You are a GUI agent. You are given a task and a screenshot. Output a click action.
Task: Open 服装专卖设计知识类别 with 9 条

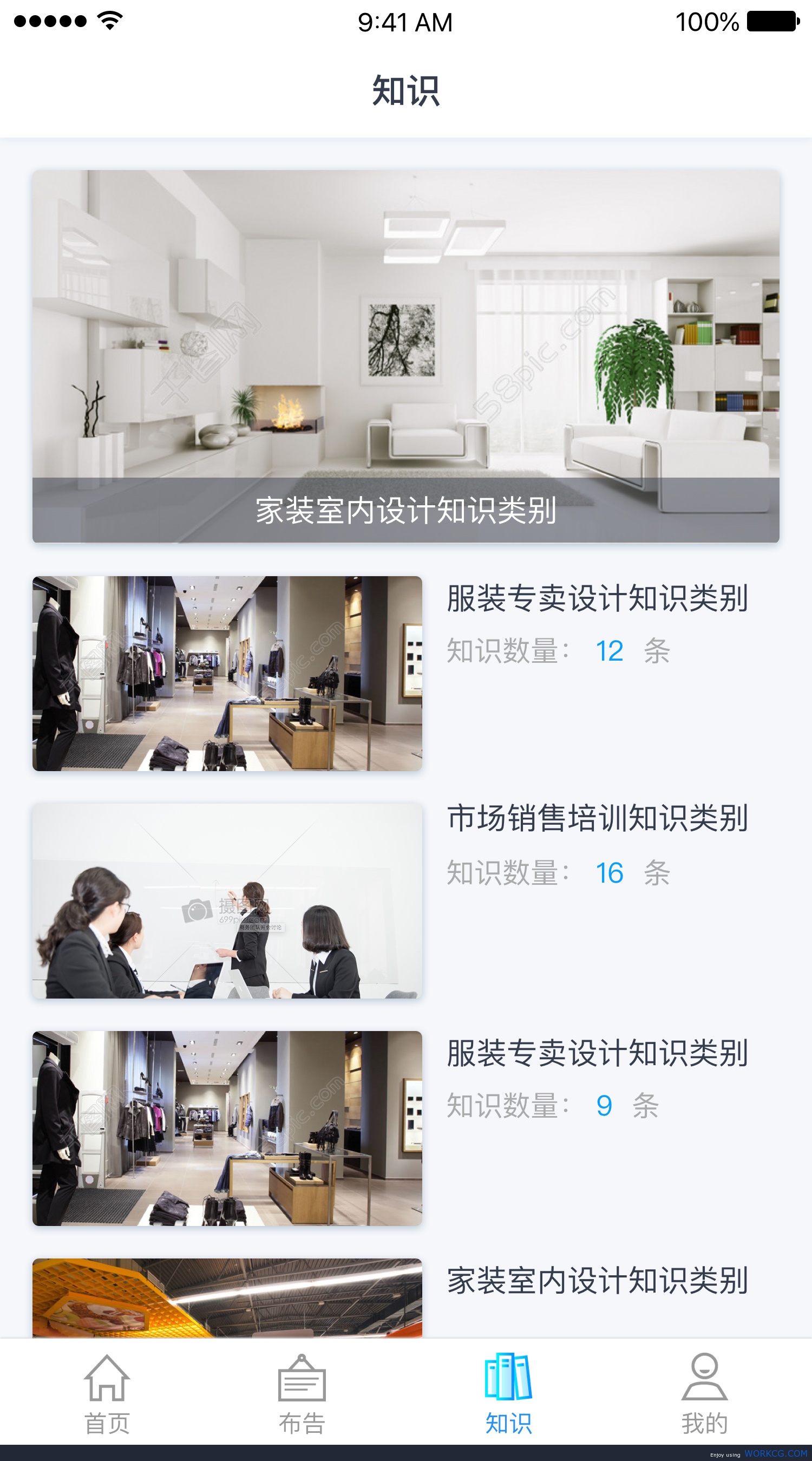406,1128
